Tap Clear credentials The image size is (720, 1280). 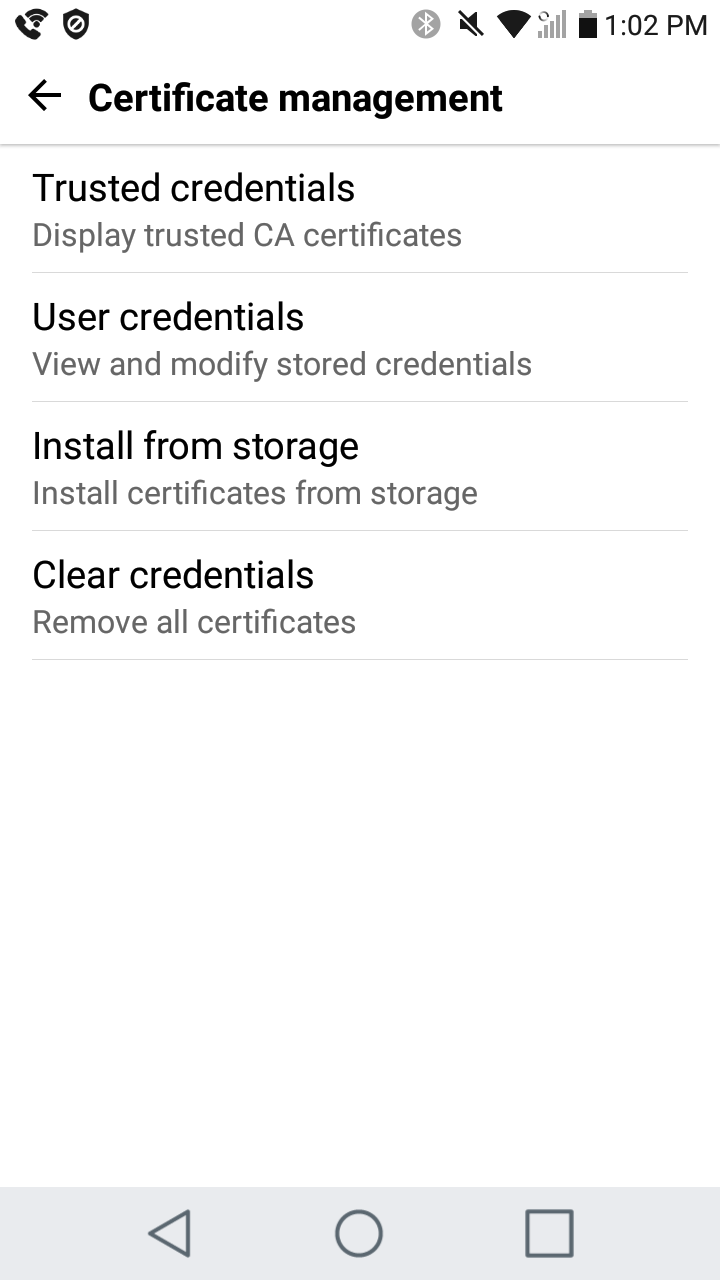(x=360, y=595)
